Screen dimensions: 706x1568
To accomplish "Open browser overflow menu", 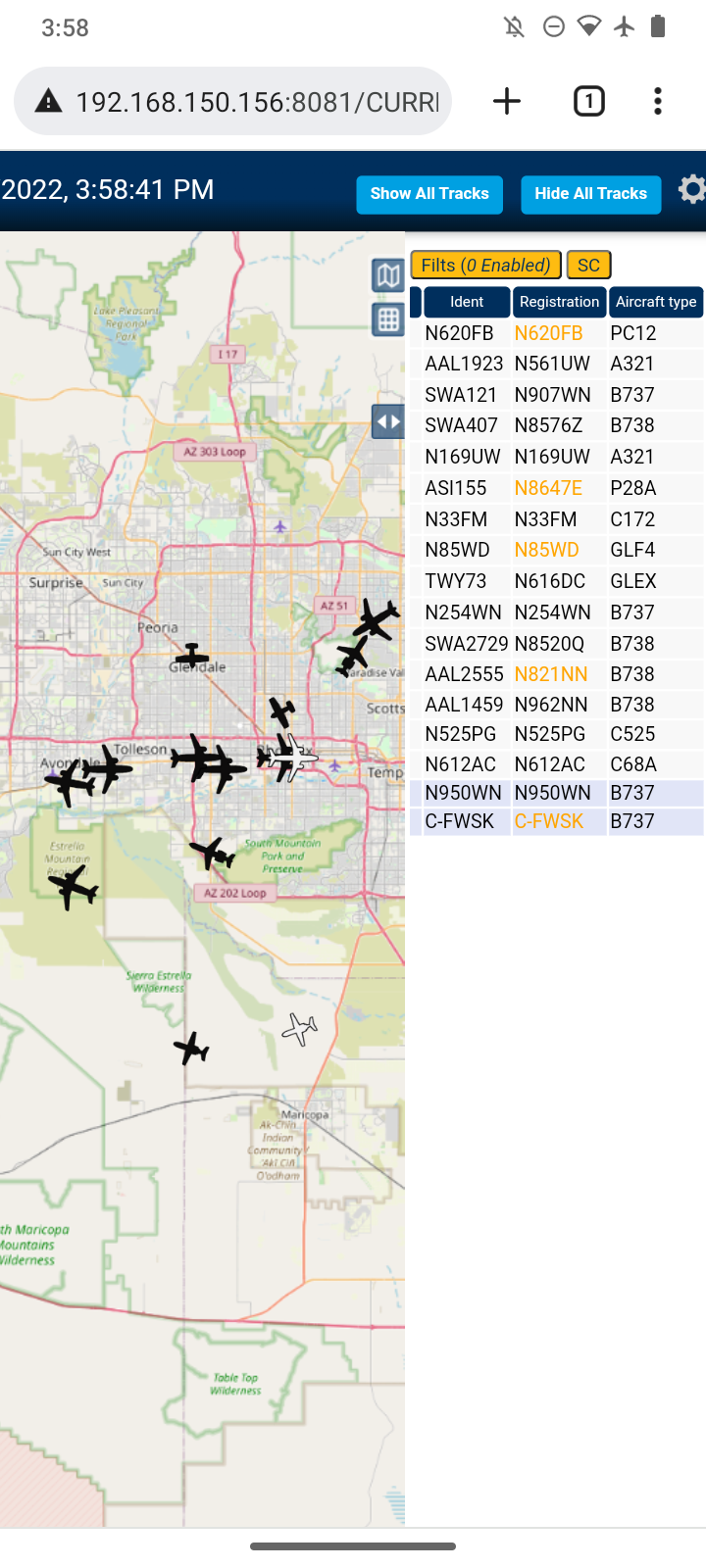I will pos(658,101).
